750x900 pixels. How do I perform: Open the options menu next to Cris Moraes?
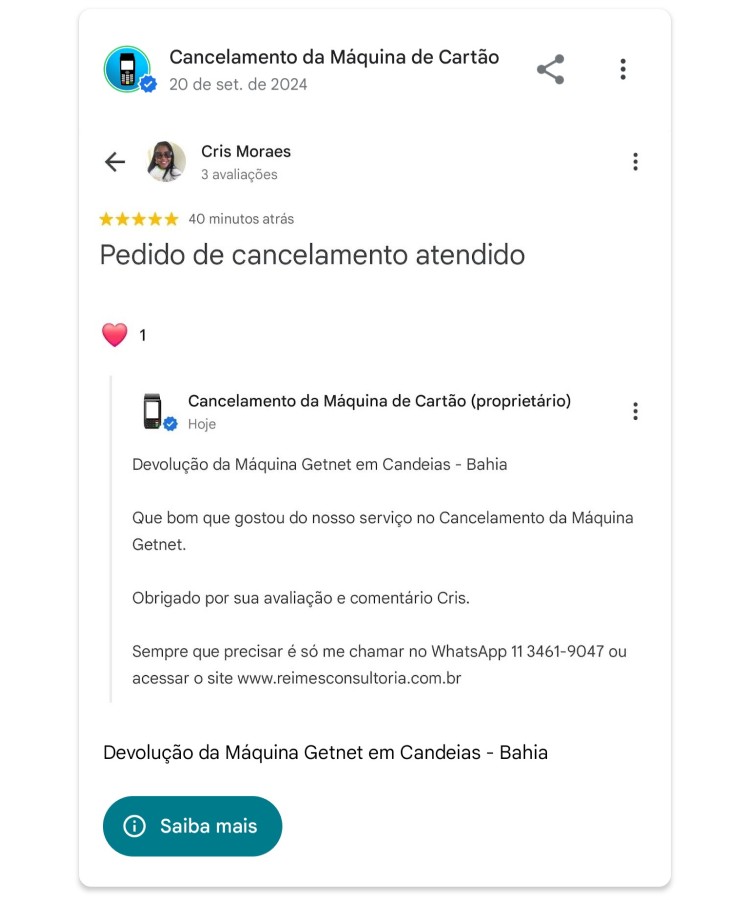[x=635, y=161]
